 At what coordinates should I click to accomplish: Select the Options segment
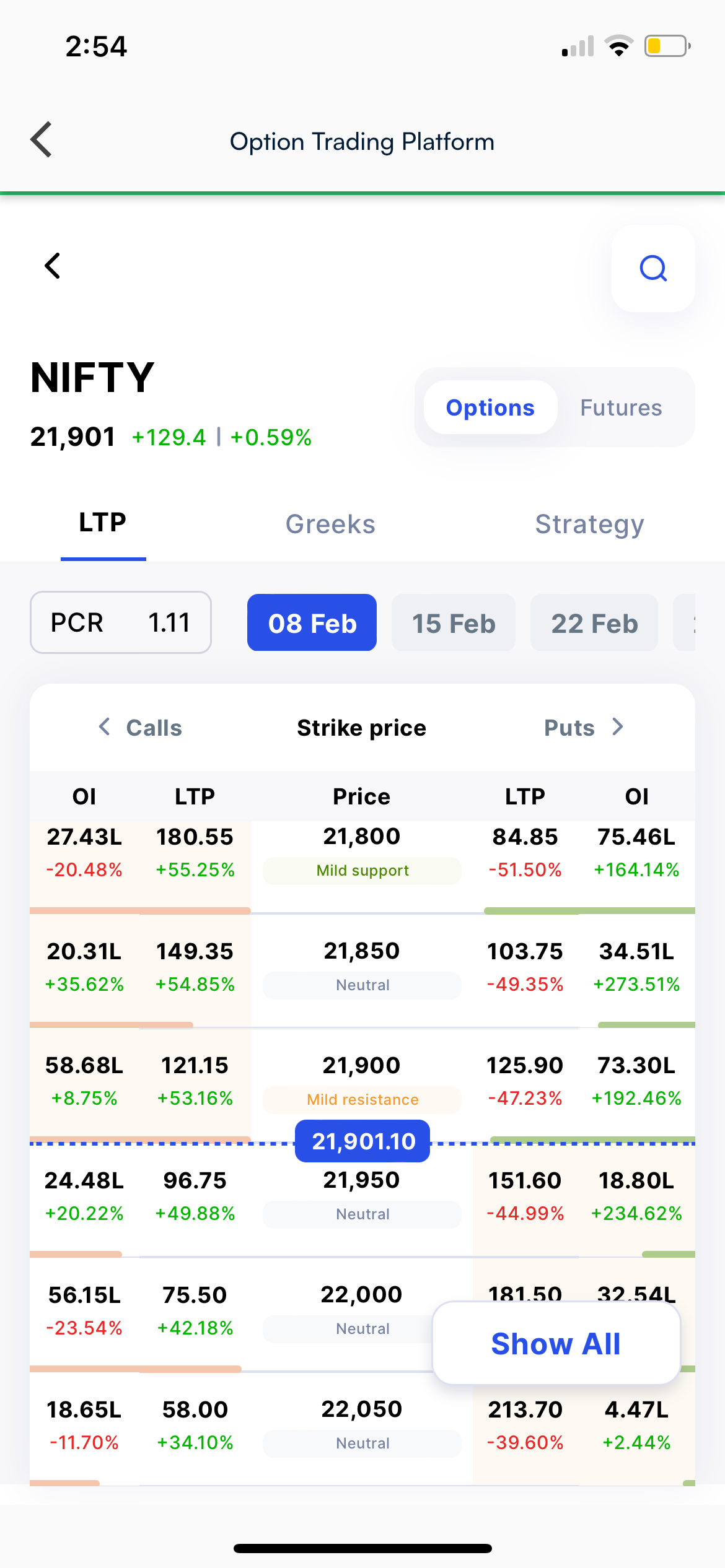point(490,407)
